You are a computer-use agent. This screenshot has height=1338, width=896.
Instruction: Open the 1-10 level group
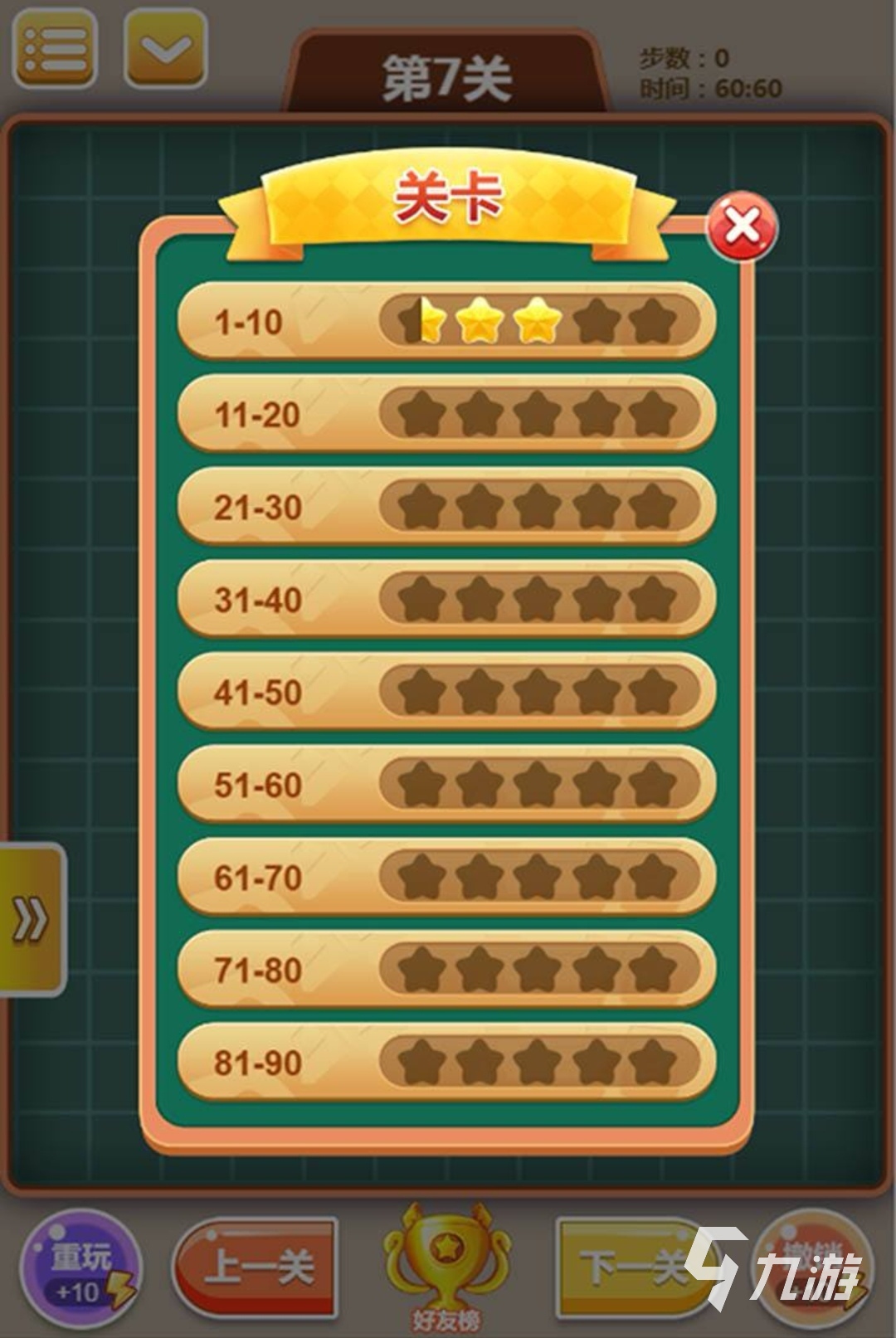coord(446,321)
